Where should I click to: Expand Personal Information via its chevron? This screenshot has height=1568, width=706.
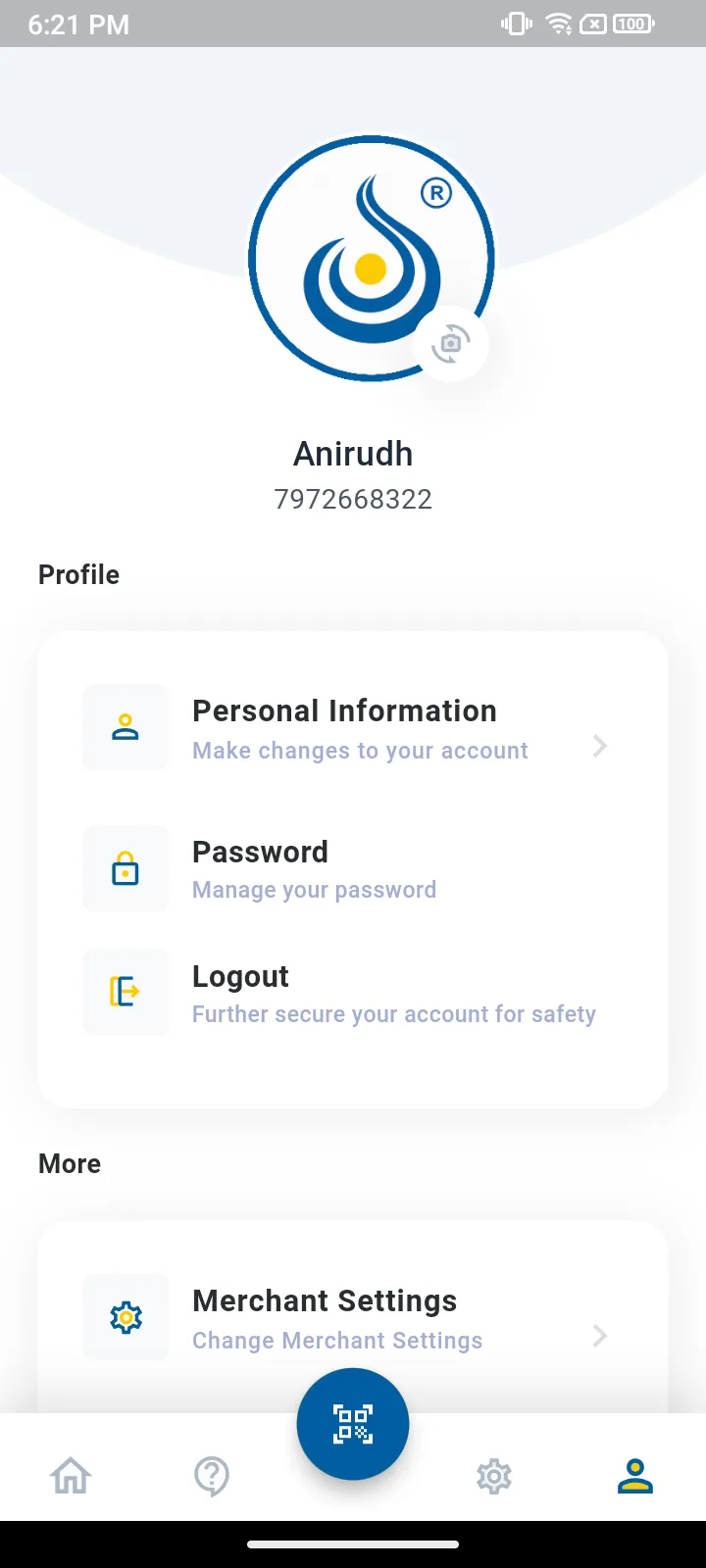tap(599, 746)
